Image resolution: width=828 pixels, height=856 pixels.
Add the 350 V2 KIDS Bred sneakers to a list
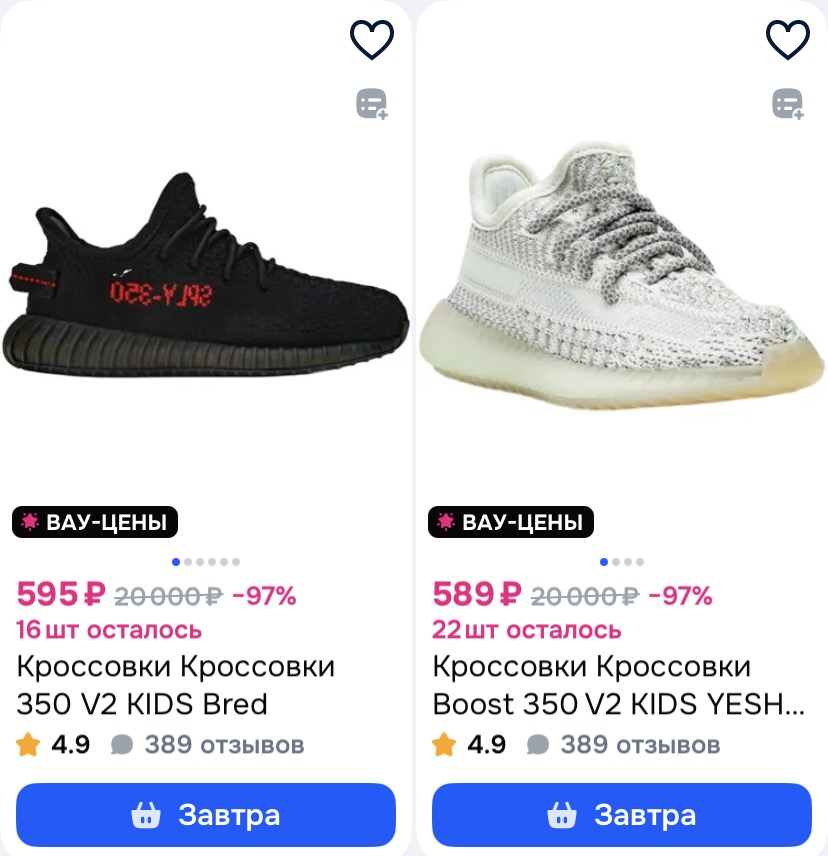click(372, 104)
